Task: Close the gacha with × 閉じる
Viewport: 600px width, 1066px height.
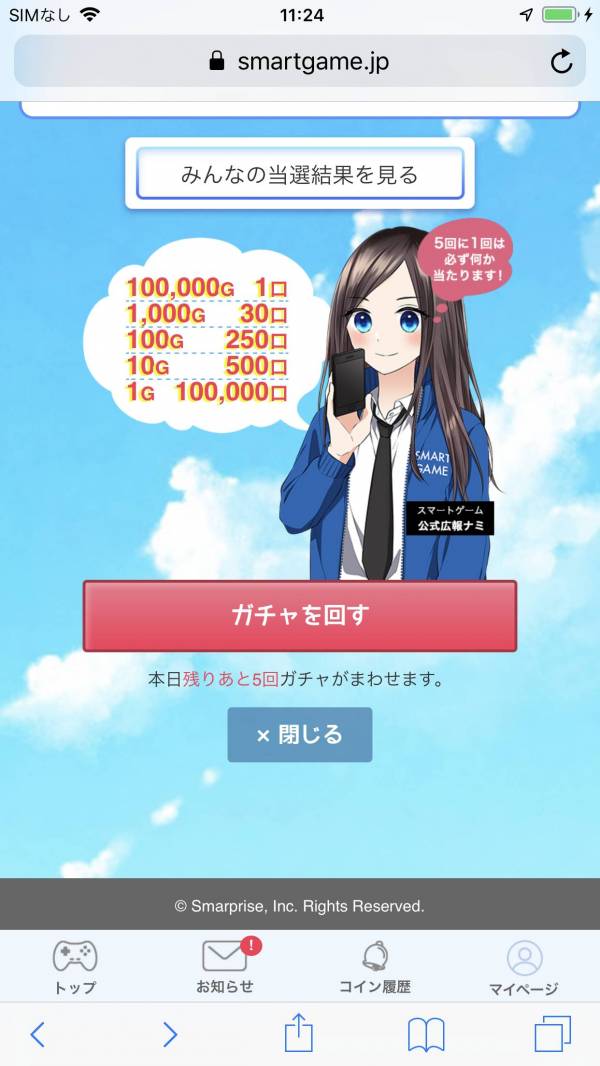Action: pyautogui.click(x=300, y=735)
